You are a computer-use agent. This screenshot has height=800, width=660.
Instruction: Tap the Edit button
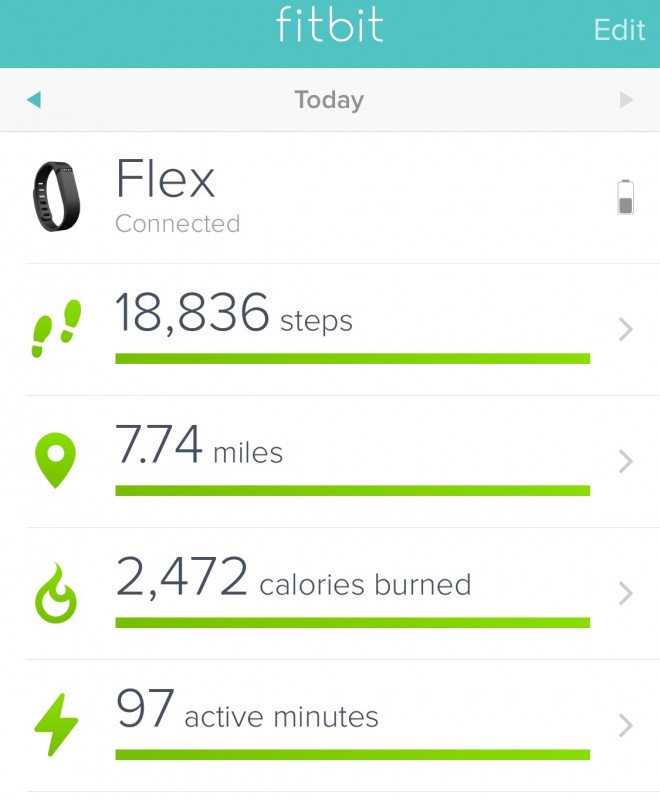[619, 29]
